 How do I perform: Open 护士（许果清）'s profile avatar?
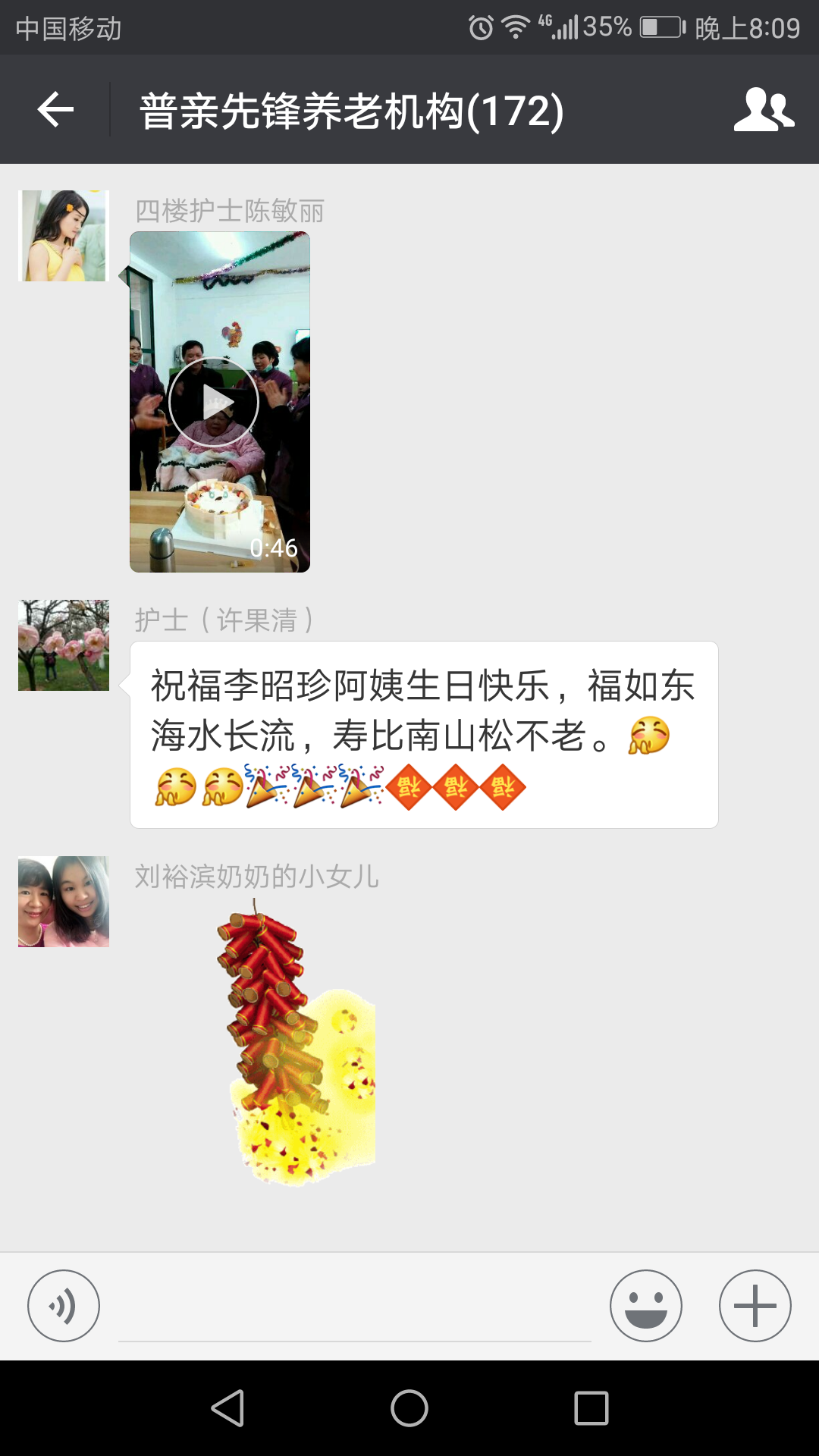[64, 645]
